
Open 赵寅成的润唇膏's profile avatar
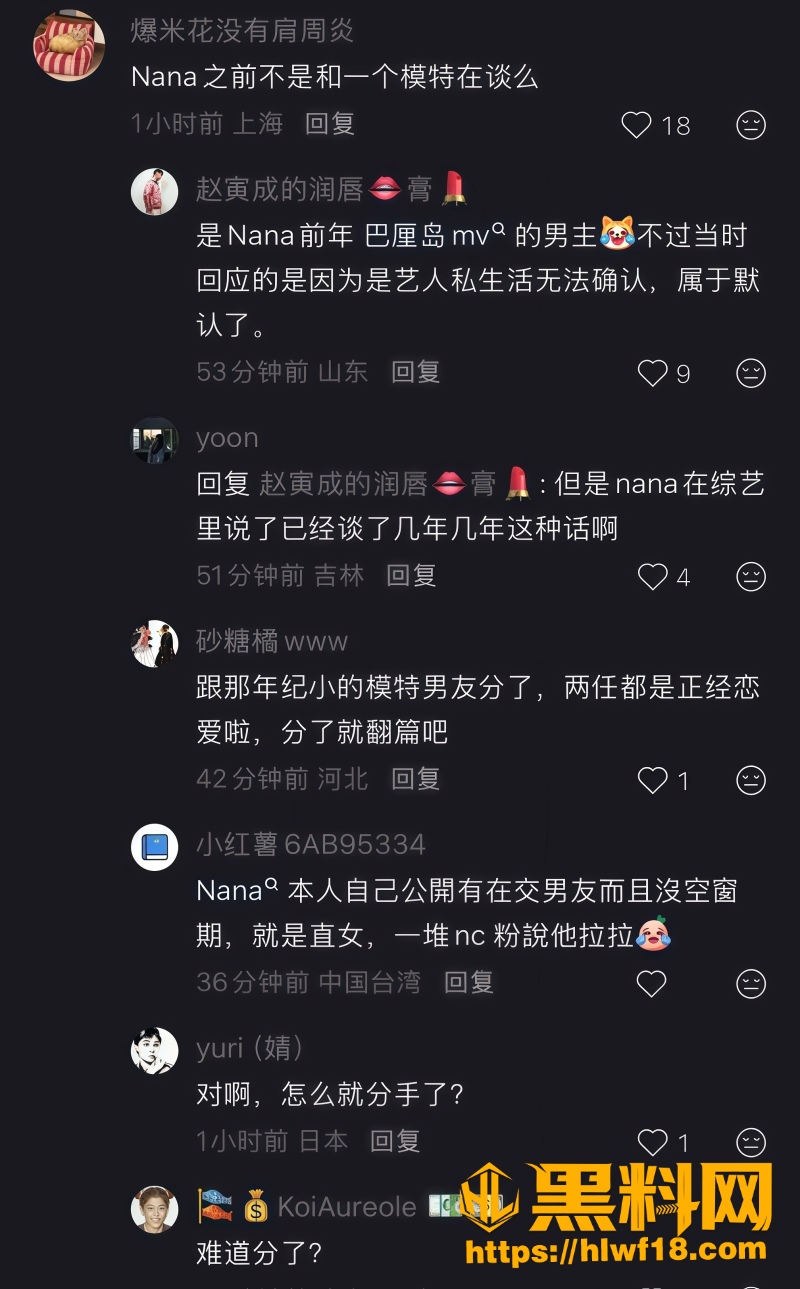(155, 191)
